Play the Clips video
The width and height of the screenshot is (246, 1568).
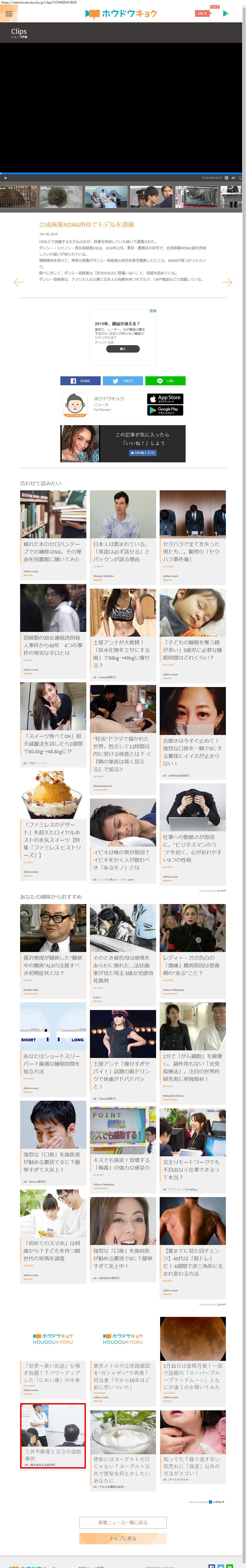pyautogui.click(x=5, y=178)
